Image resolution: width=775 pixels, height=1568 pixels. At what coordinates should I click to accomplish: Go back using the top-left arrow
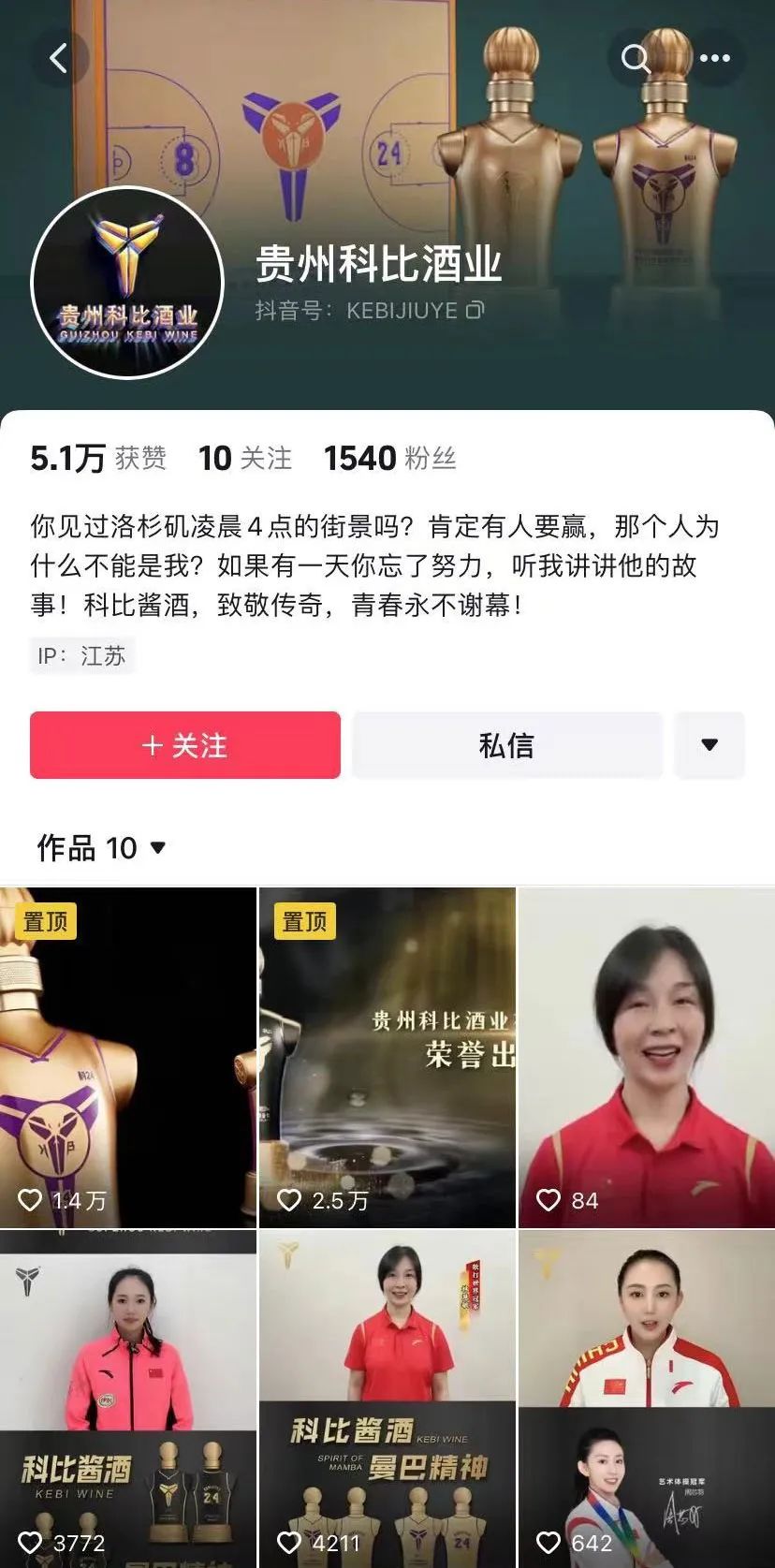click(58, 59)
